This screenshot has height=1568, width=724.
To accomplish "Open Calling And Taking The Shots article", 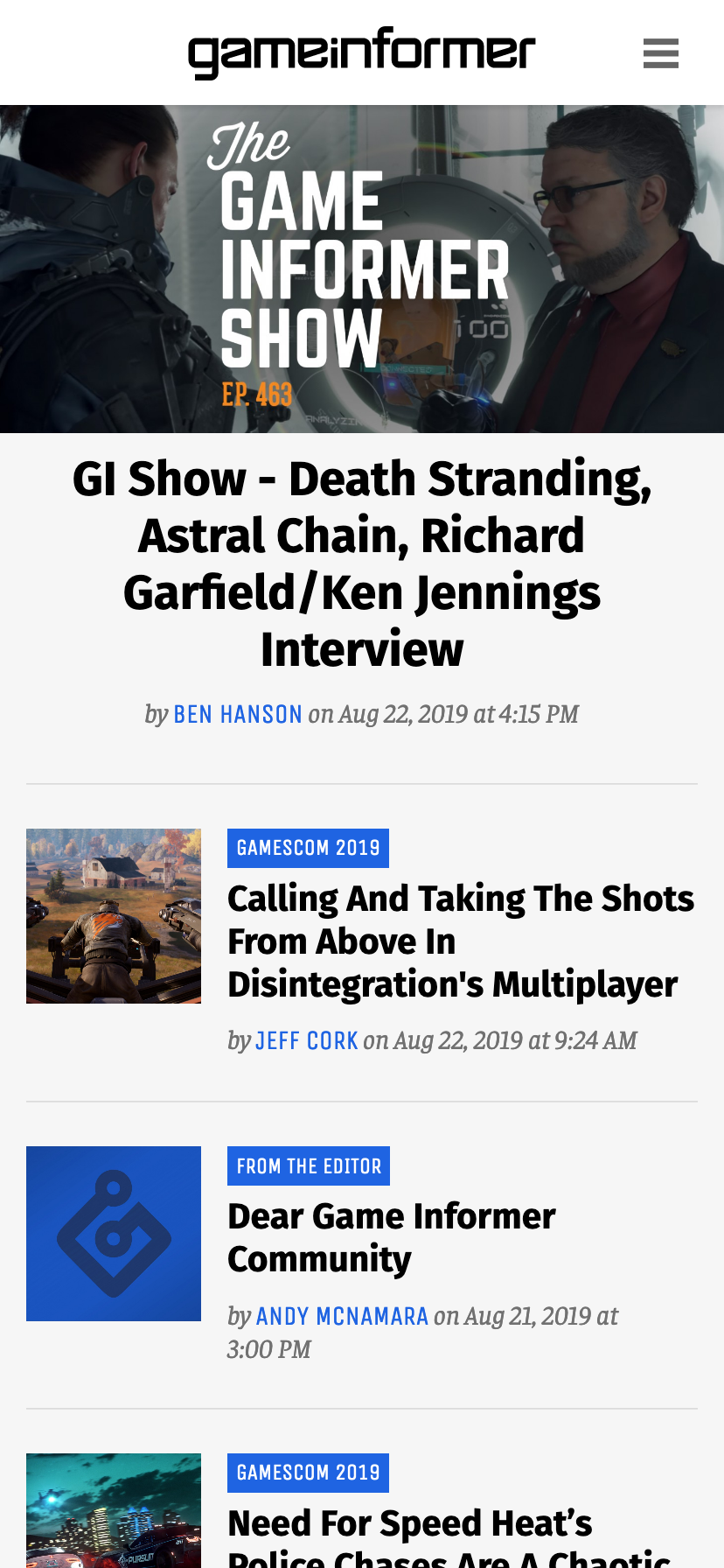I will 461,941.
